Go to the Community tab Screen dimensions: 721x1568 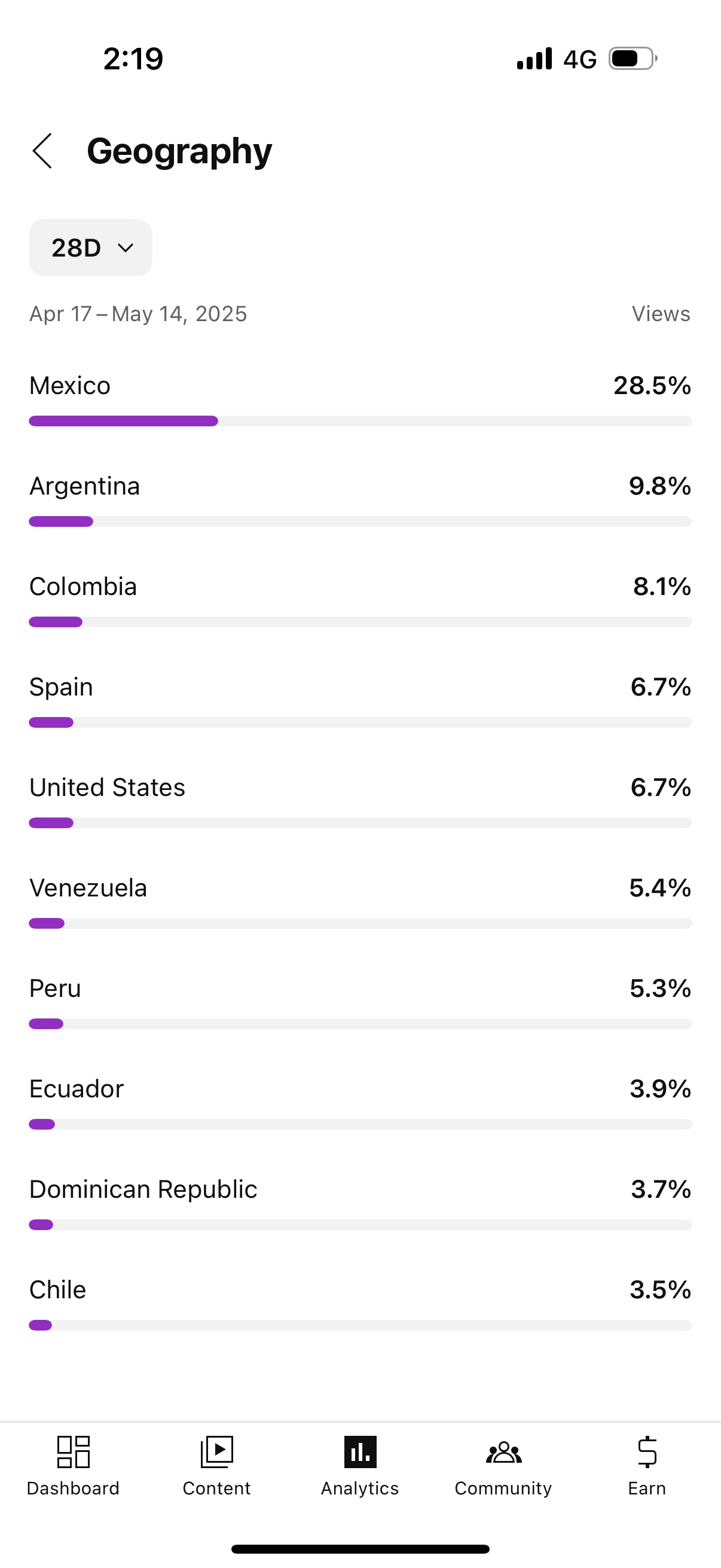[x=503, y=1465]
